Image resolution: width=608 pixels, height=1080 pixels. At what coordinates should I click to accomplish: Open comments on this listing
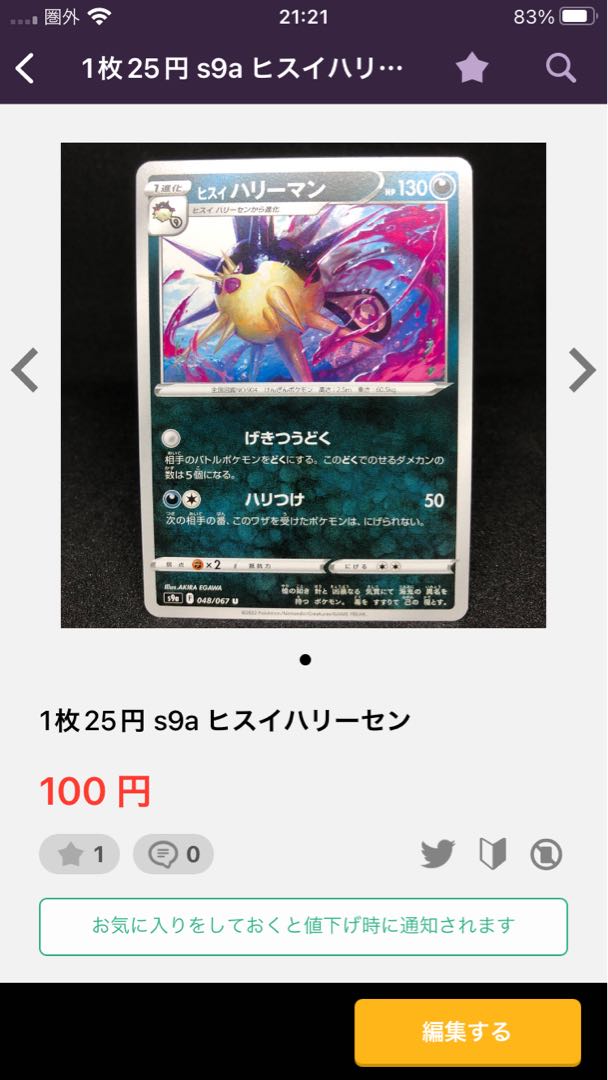173,854
